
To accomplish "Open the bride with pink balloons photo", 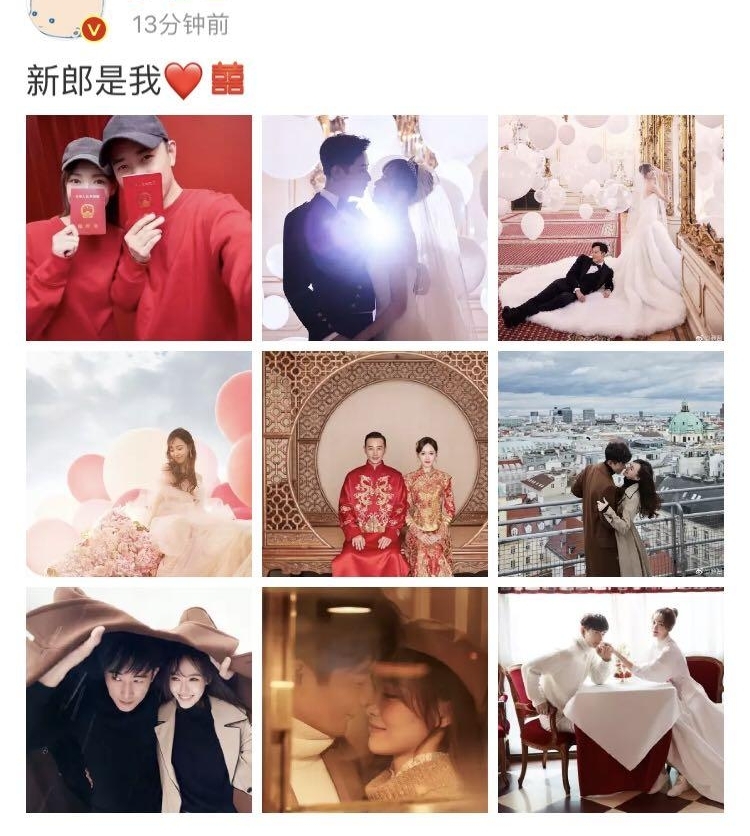I will click(x=139, y=463).
